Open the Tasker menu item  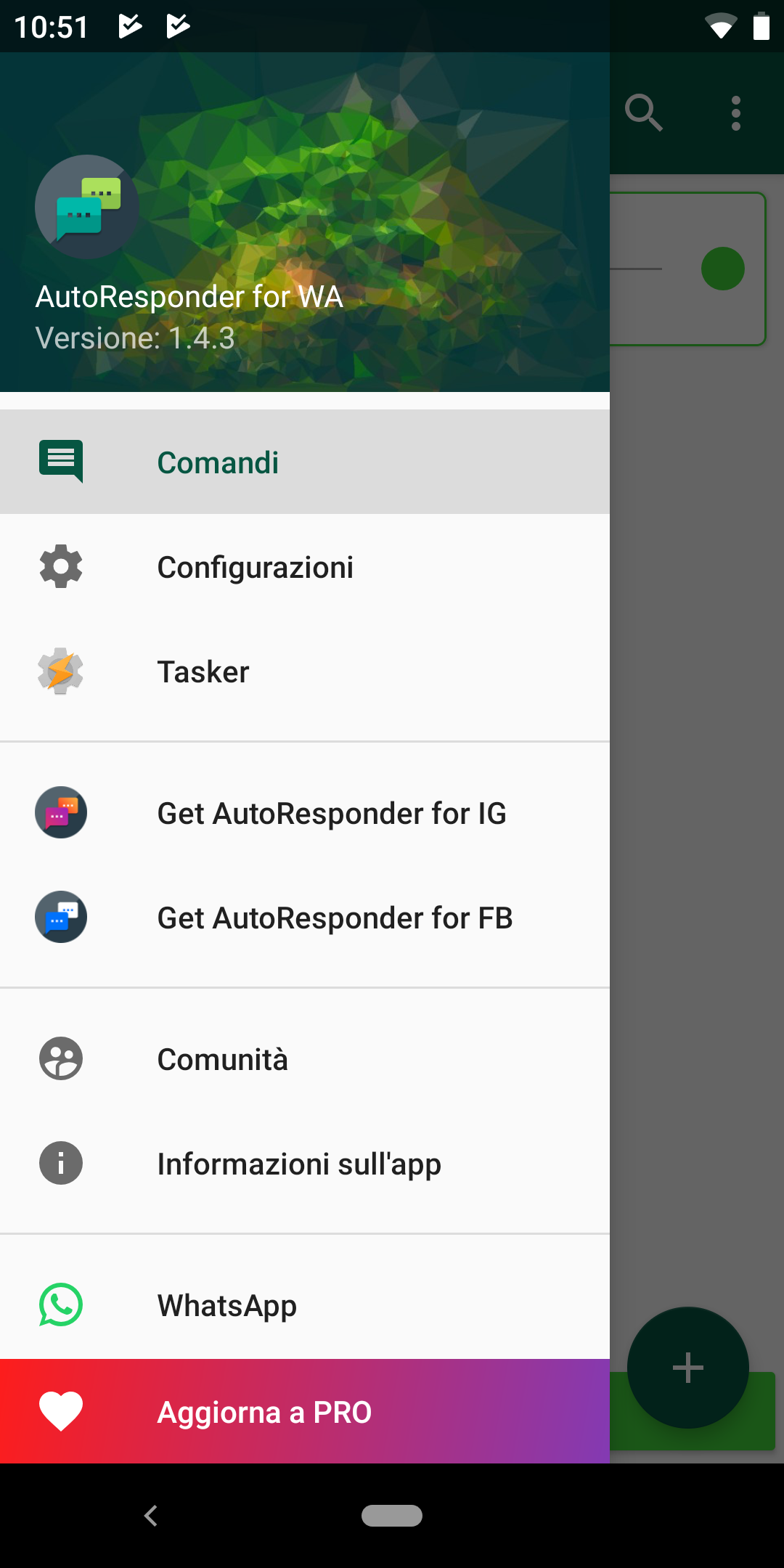[305, 671]
